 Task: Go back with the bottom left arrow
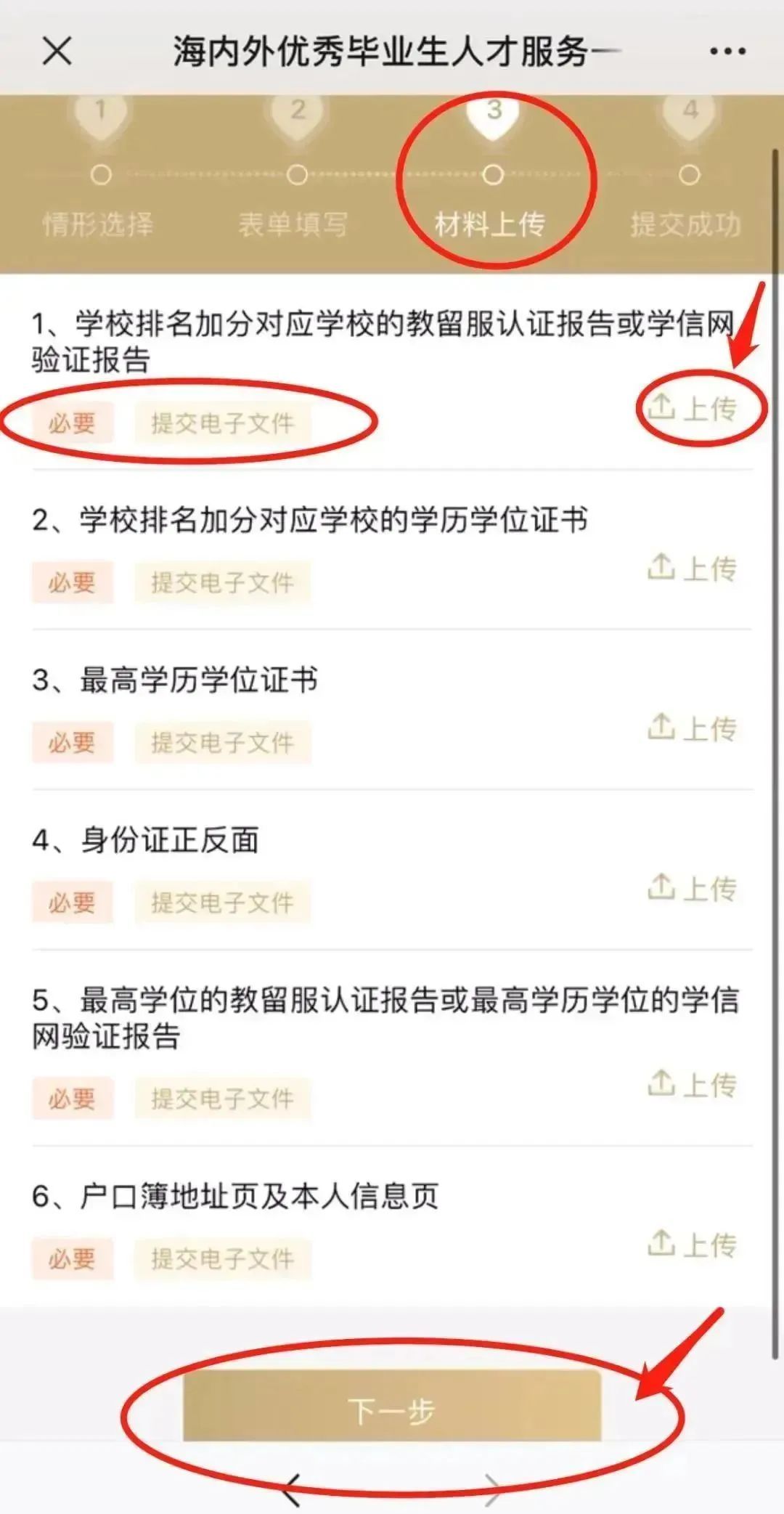coord(292,1490)
